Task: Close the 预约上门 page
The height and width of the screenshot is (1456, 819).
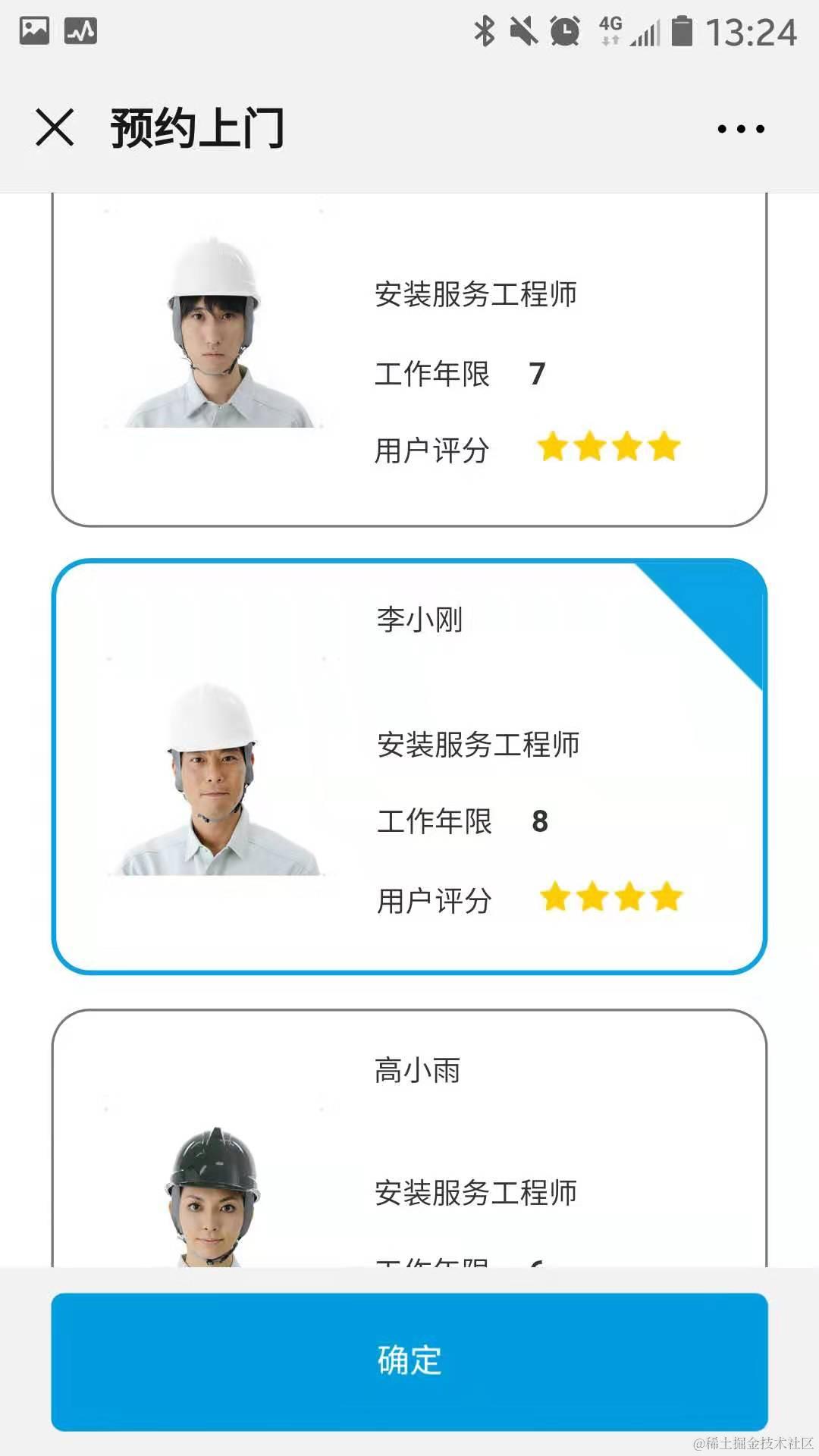Action: click(55, 127)
